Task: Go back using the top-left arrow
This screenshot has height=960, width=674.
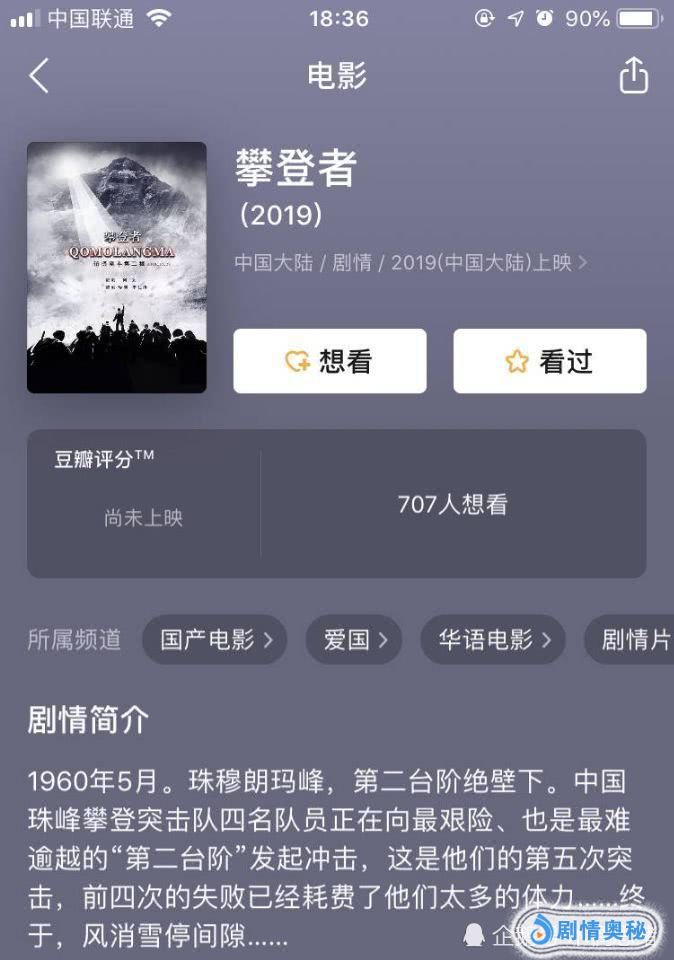Action: click(39, 76)
